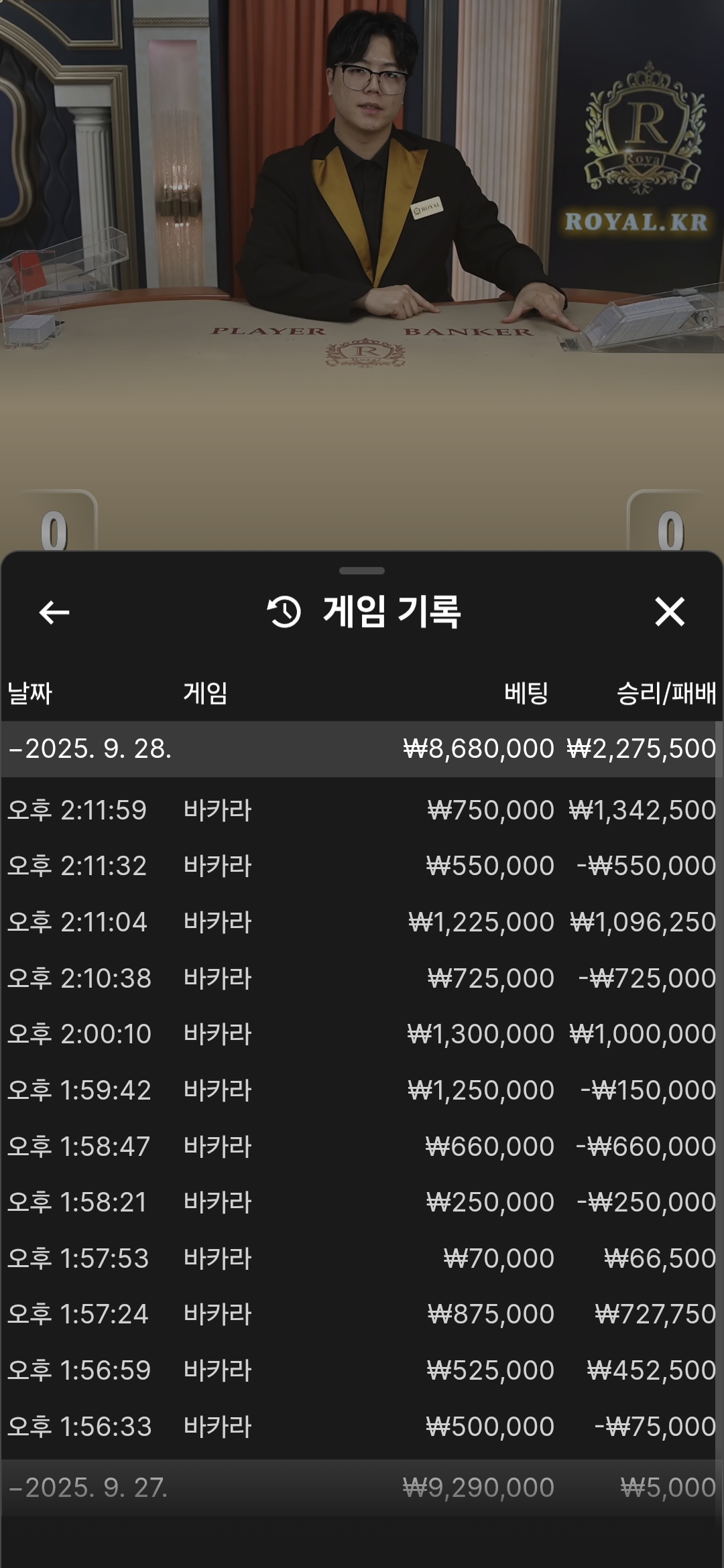The height and width of the screenshot is (1568, 724).
Task: View the 오후 1:59:42 game record
Action: point(362,1090)
